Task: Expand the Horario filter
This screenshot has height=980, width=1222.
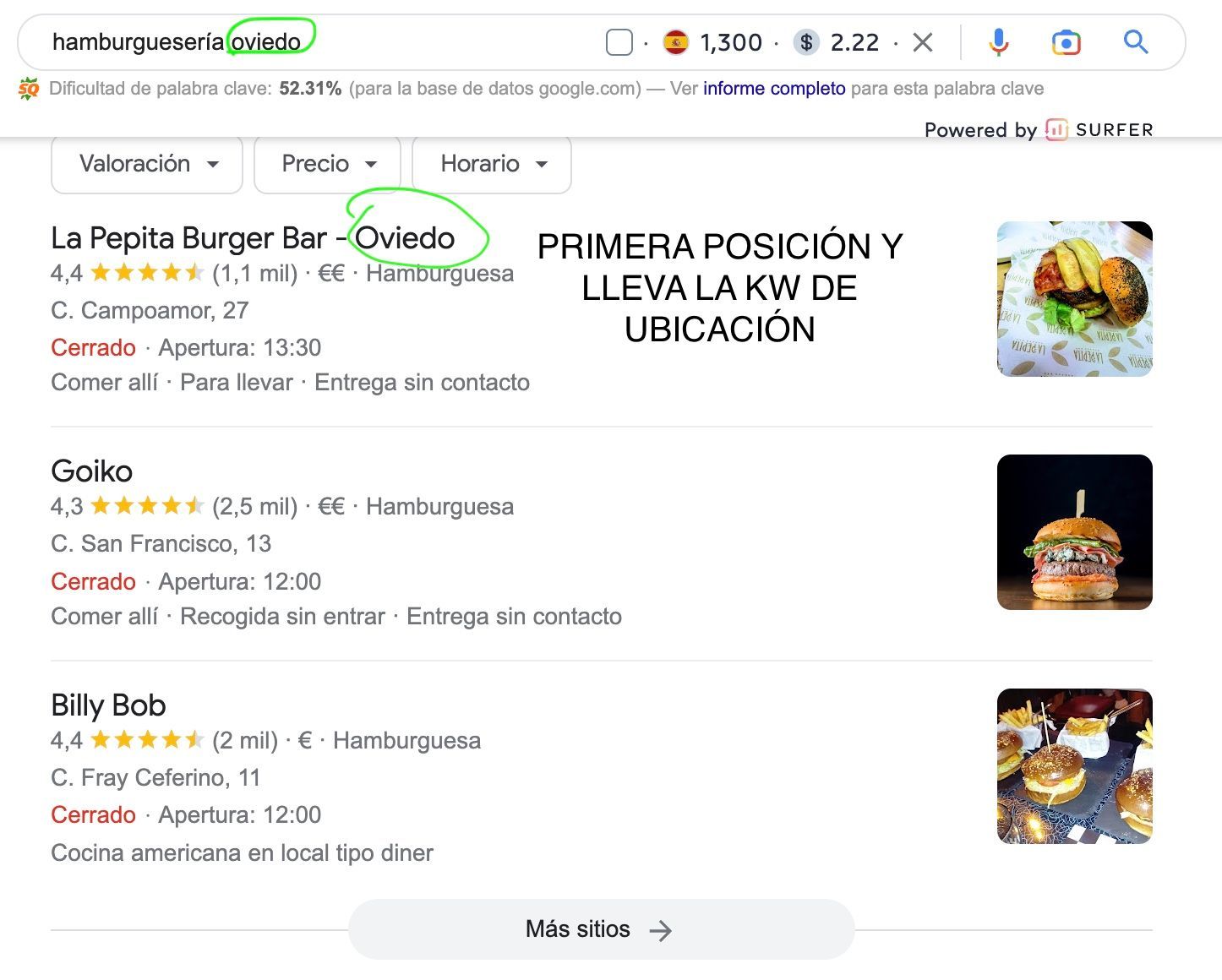Action: (x=492, y=164)
